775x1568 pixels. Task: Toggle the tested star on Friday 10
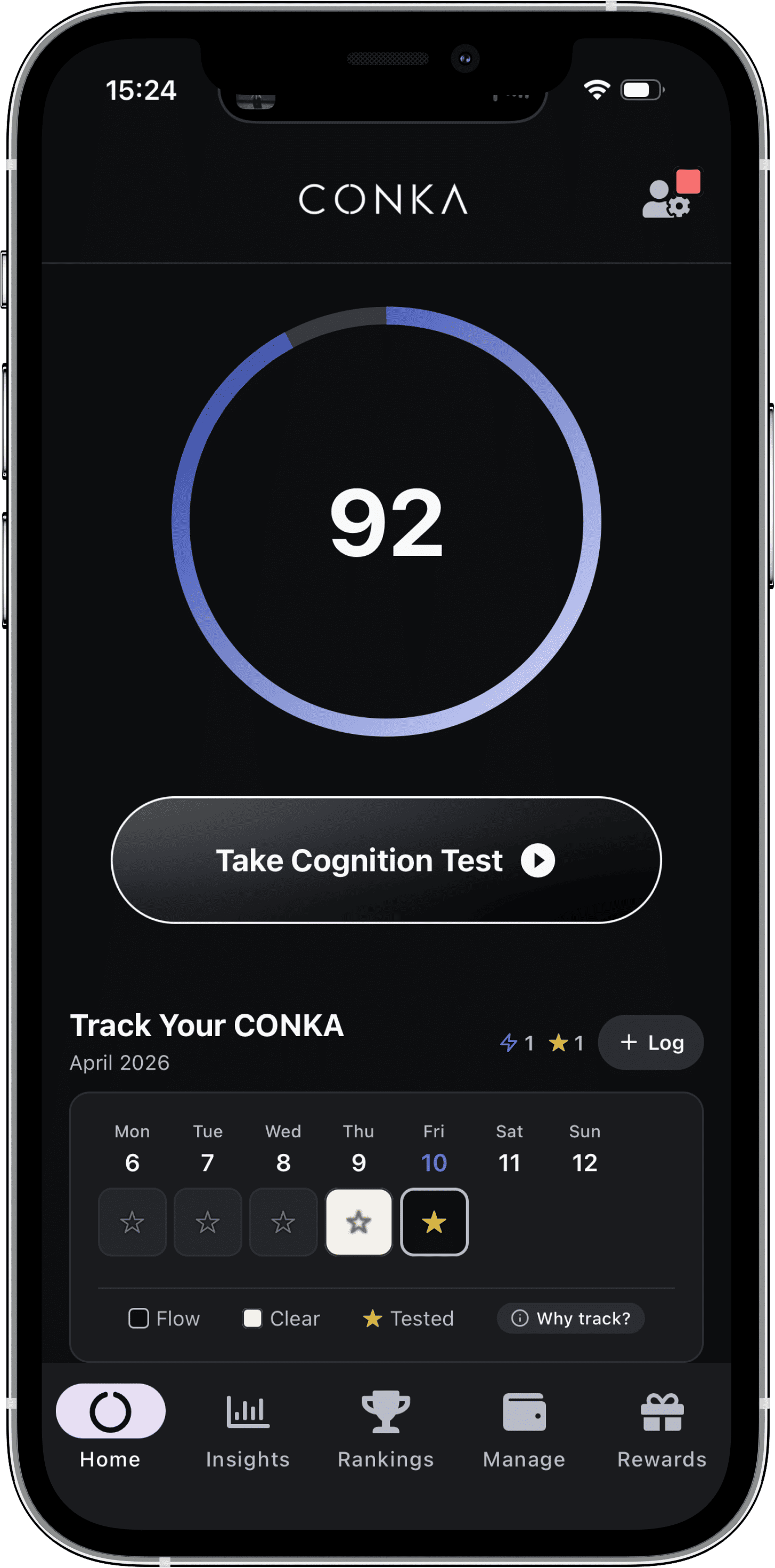434,1222
